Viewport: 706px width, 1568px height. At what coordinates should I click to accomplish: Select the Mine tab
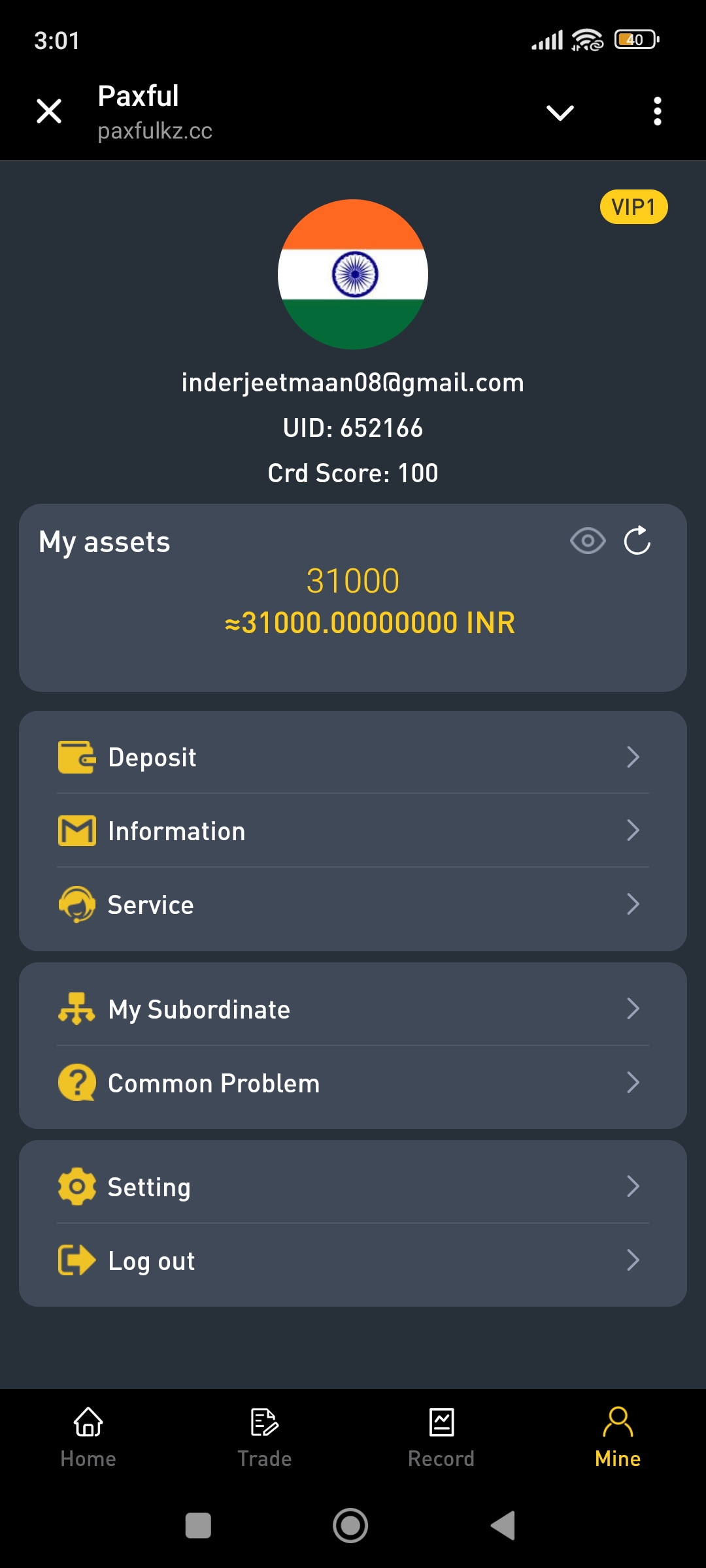(x=618, y=1437)
